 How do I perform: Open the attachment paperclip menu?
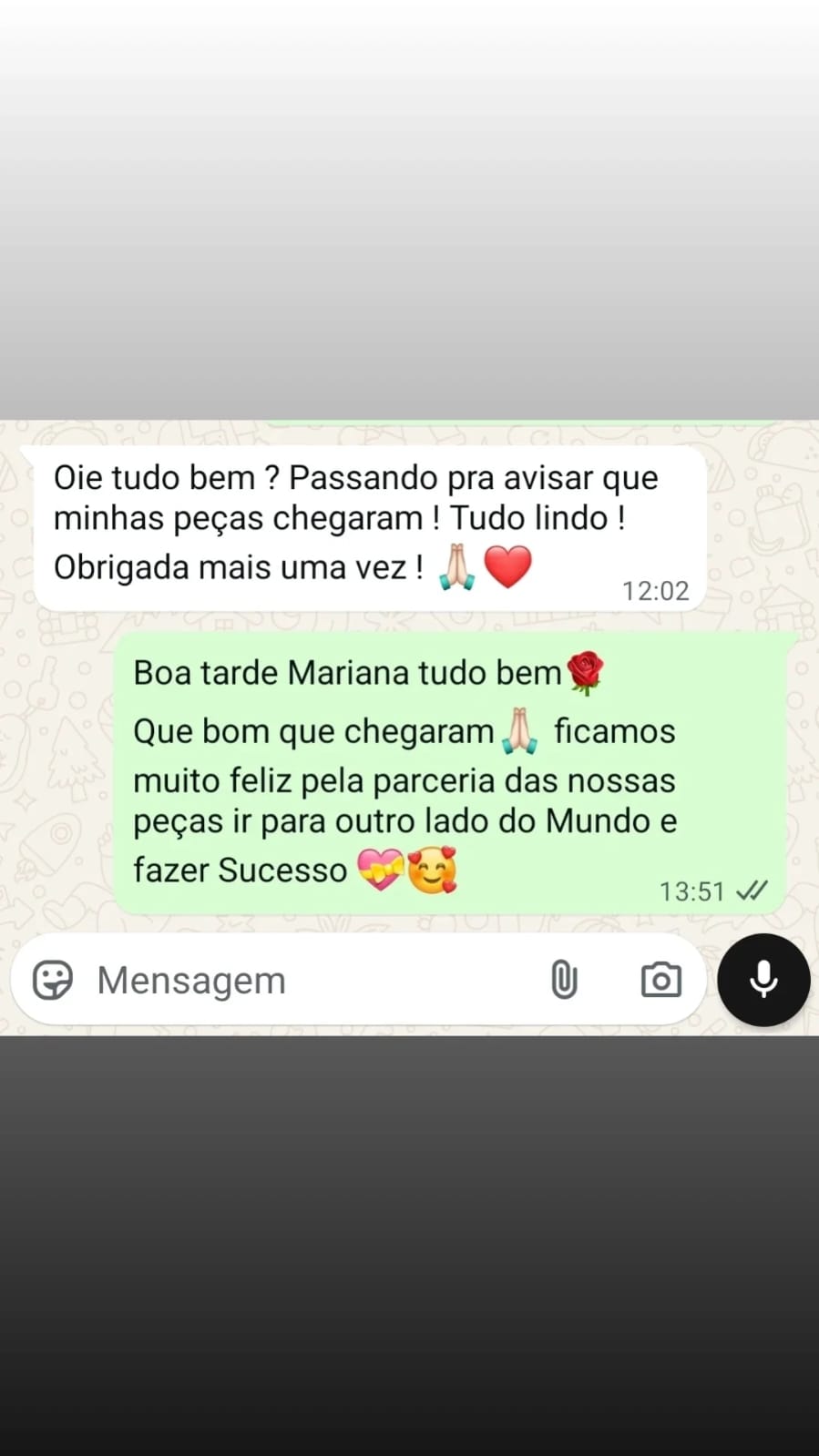(564, 981)
